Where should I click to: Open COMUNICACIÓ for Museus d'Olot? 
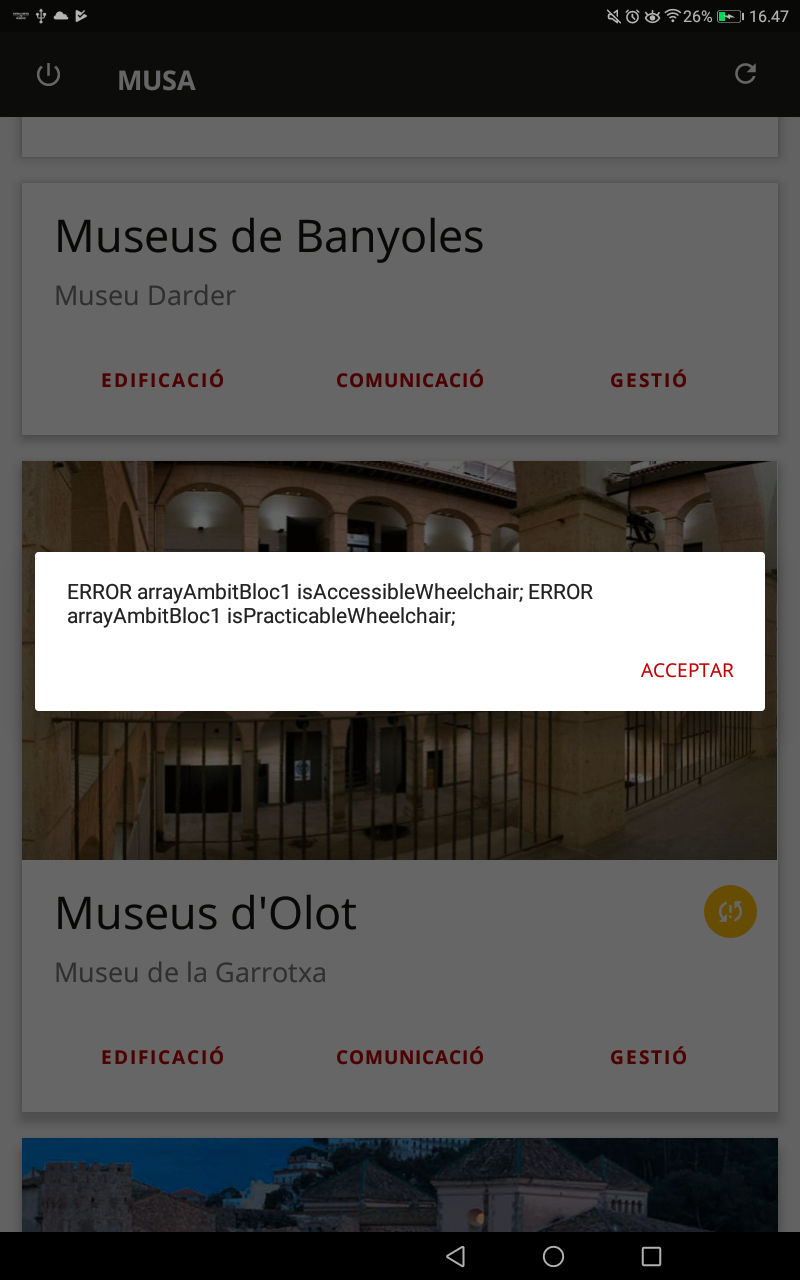[410, 1057]
